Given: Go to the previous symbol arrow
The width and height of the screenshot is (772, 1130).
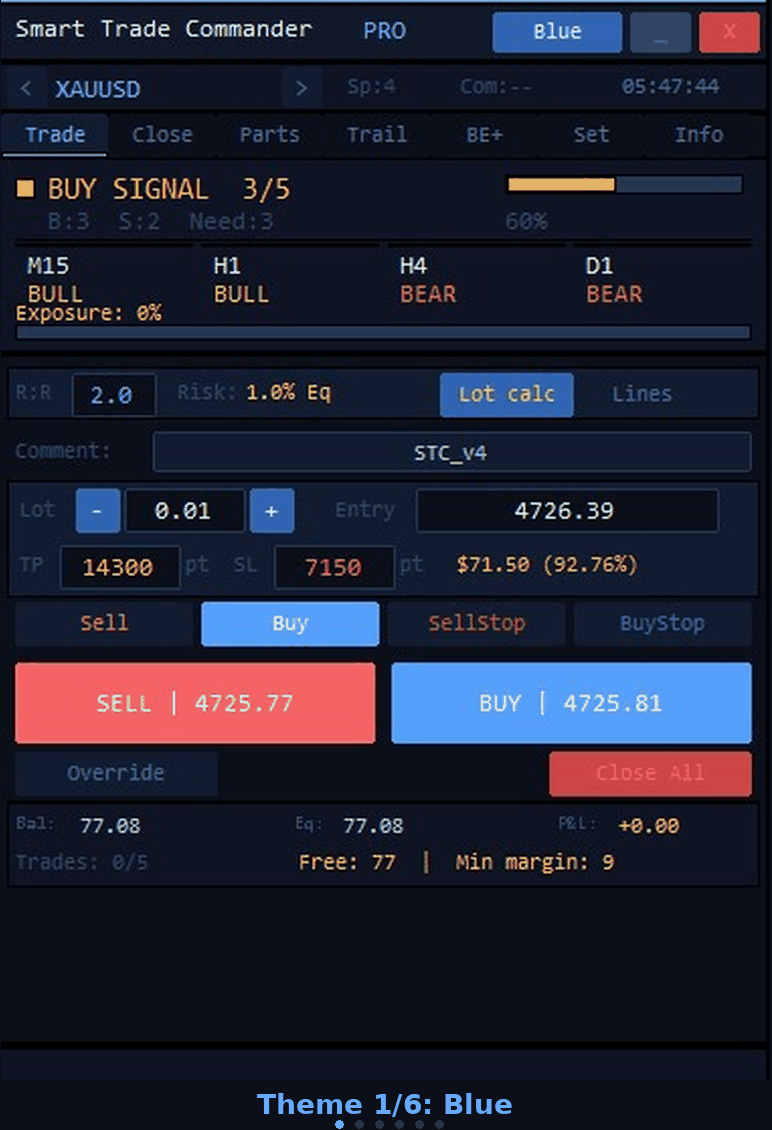Looking at the screenshot, I should [26, 89].
